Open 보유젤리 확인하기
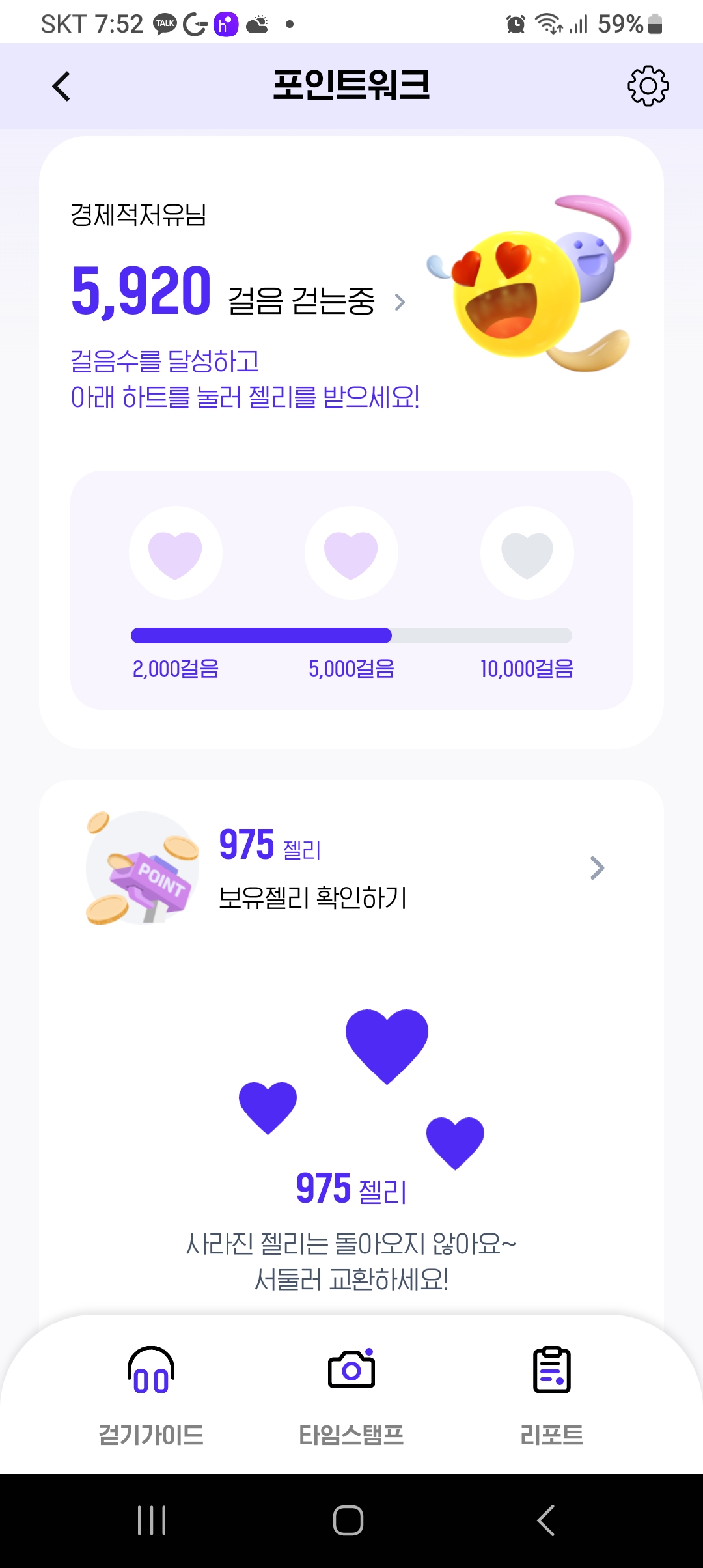Viewport: 703px width, 1568px height. click(596, 868)
